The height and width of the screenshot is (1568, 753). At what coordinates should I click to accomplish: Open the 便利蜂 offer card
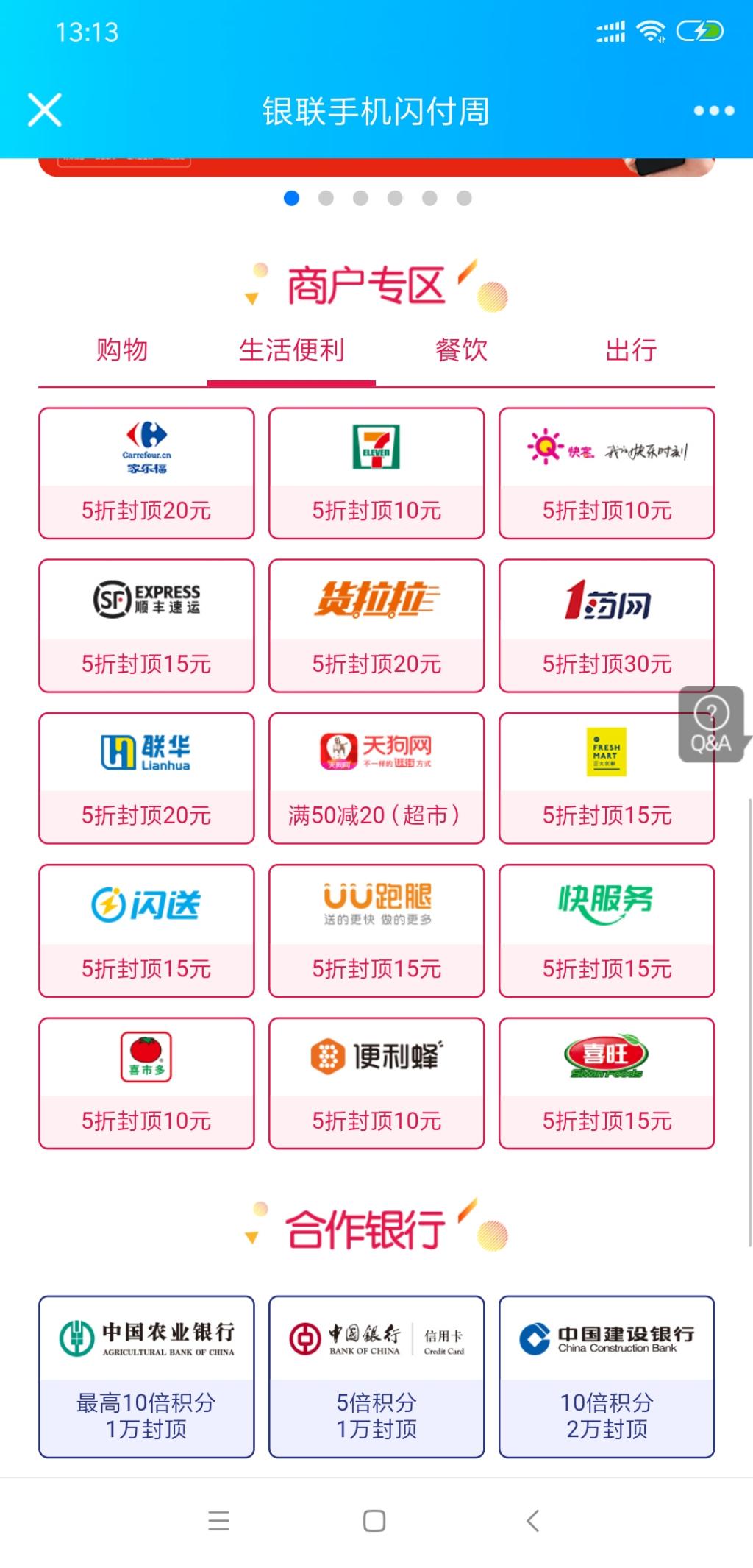pyautogui.click(x=376, y=1083)
